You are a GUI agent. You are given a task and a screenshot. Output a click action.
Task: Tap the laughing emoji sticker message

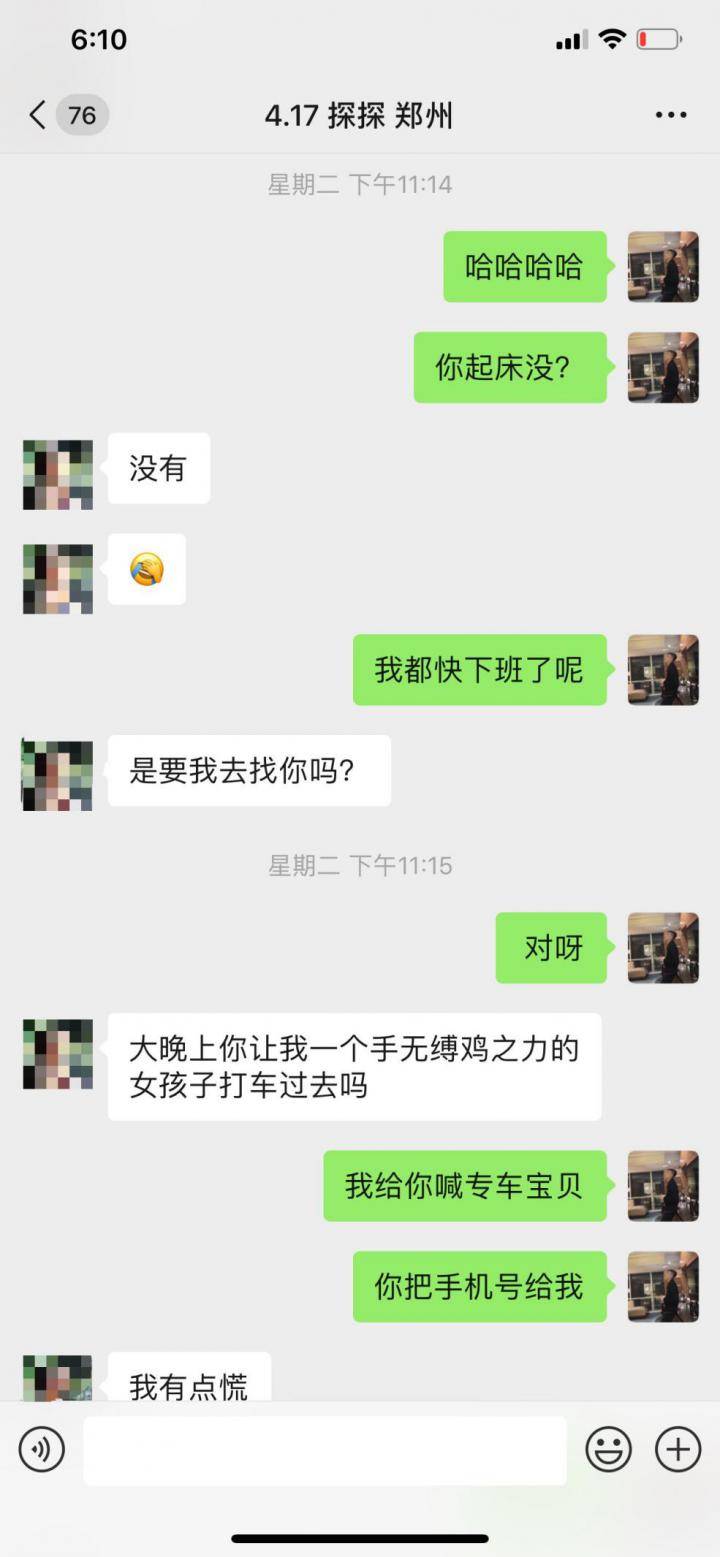[146, 568]
